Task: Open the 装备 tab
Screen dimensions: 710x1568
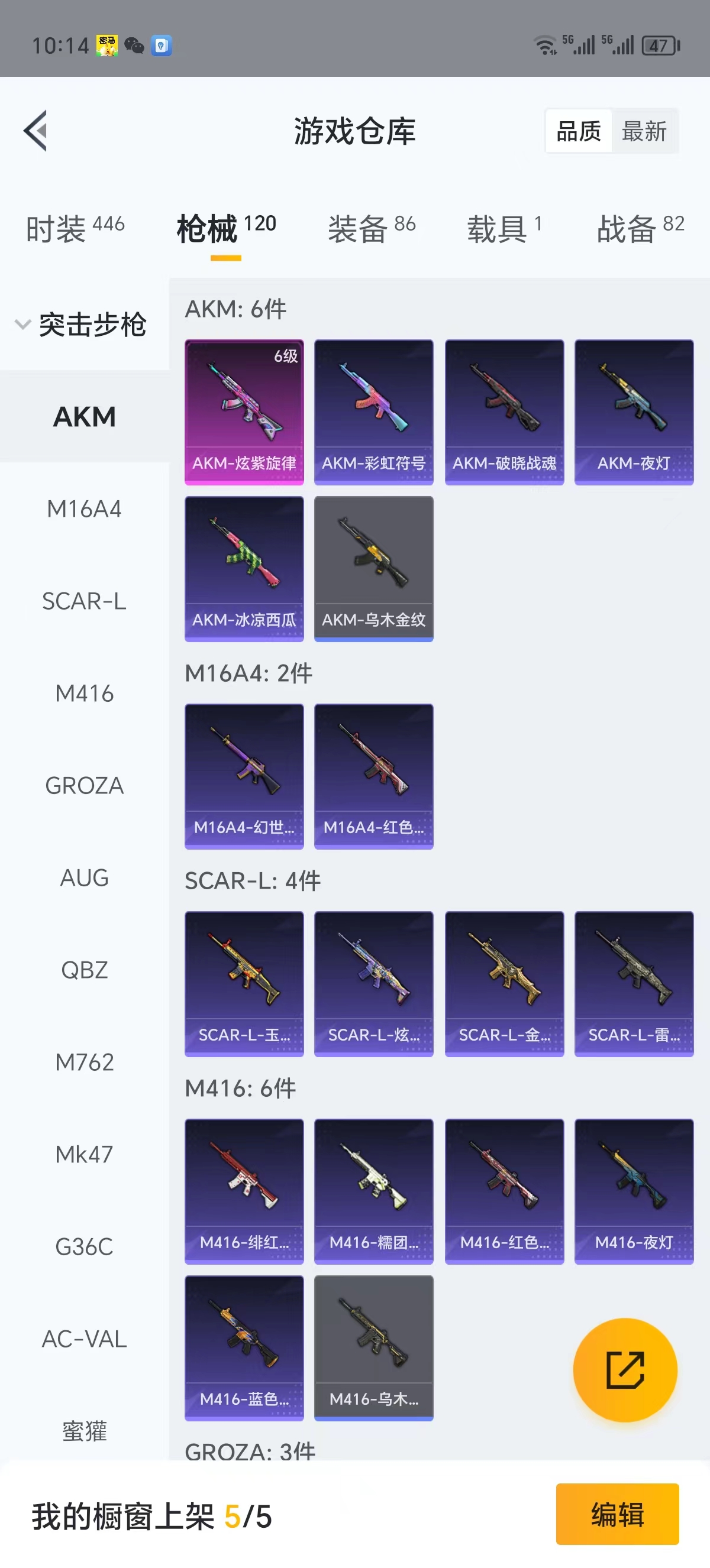Action: tap(372, 228)
